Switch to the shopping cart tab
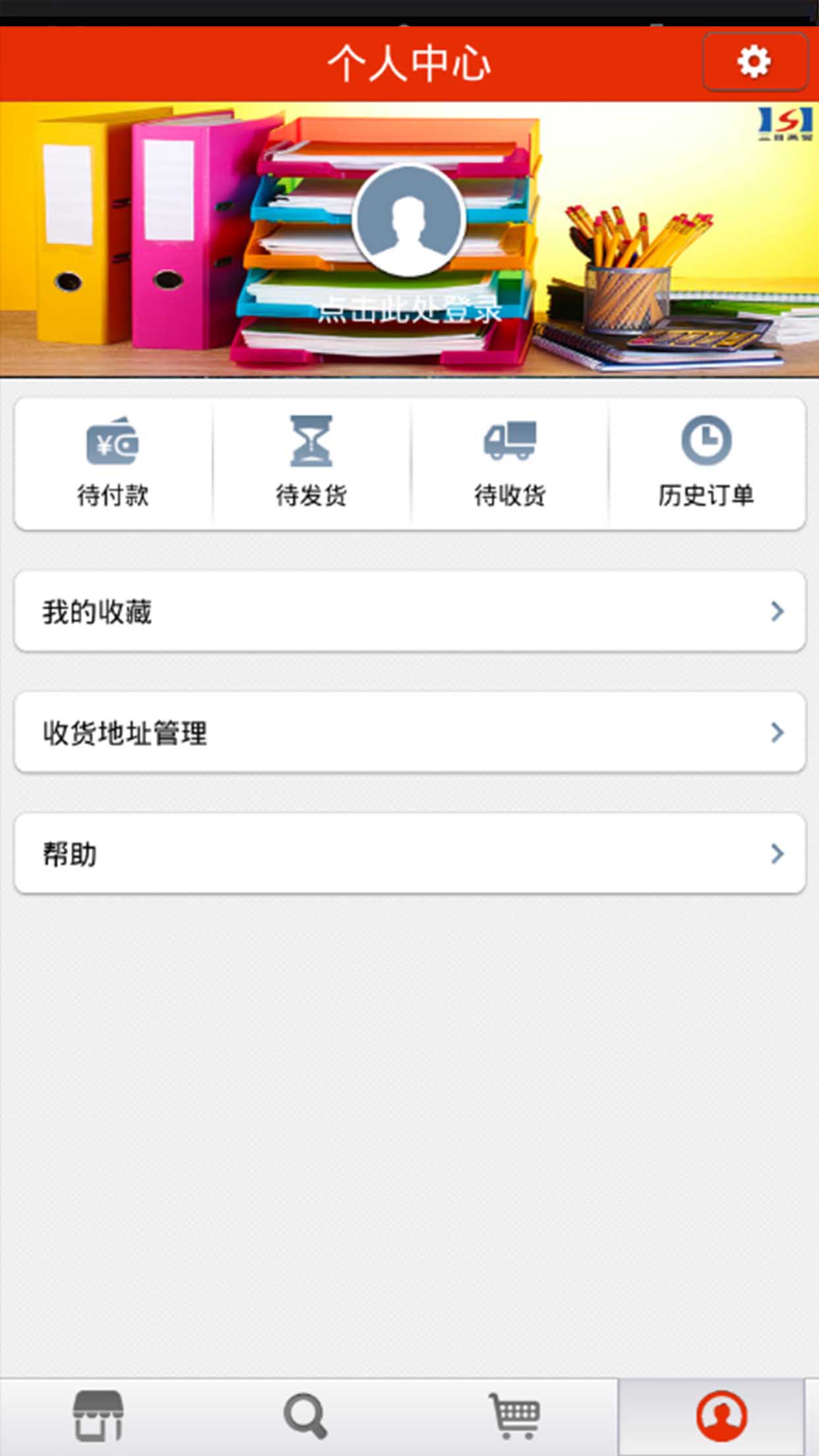Image resolution: width=819 pixels, height=1456 pixels. tap(514, 1416)
